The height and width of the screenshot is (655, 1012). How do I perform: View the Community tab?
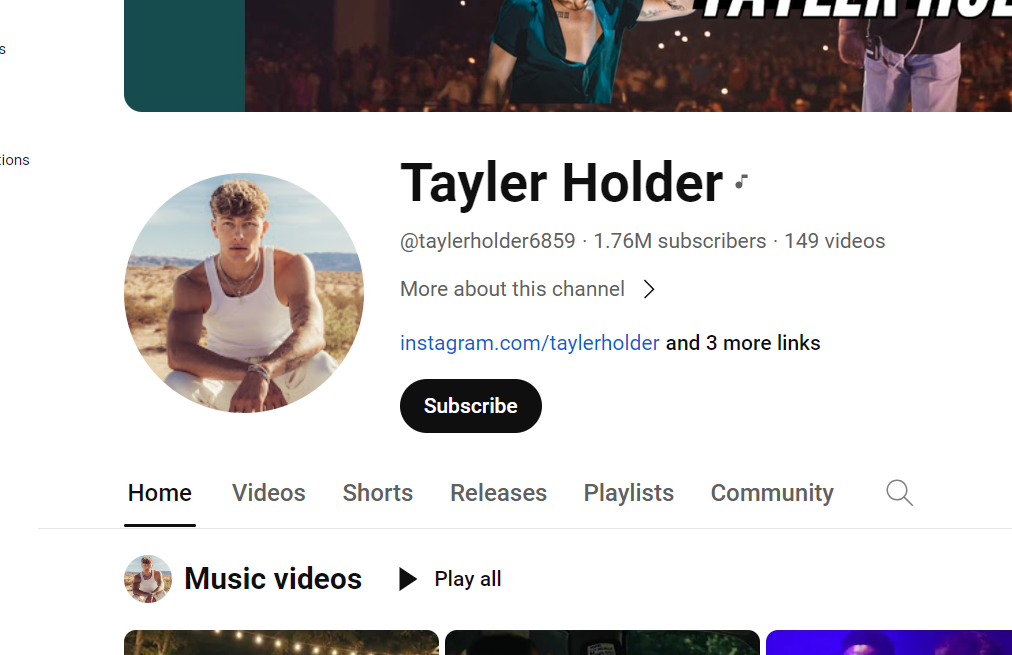point(771,493)
